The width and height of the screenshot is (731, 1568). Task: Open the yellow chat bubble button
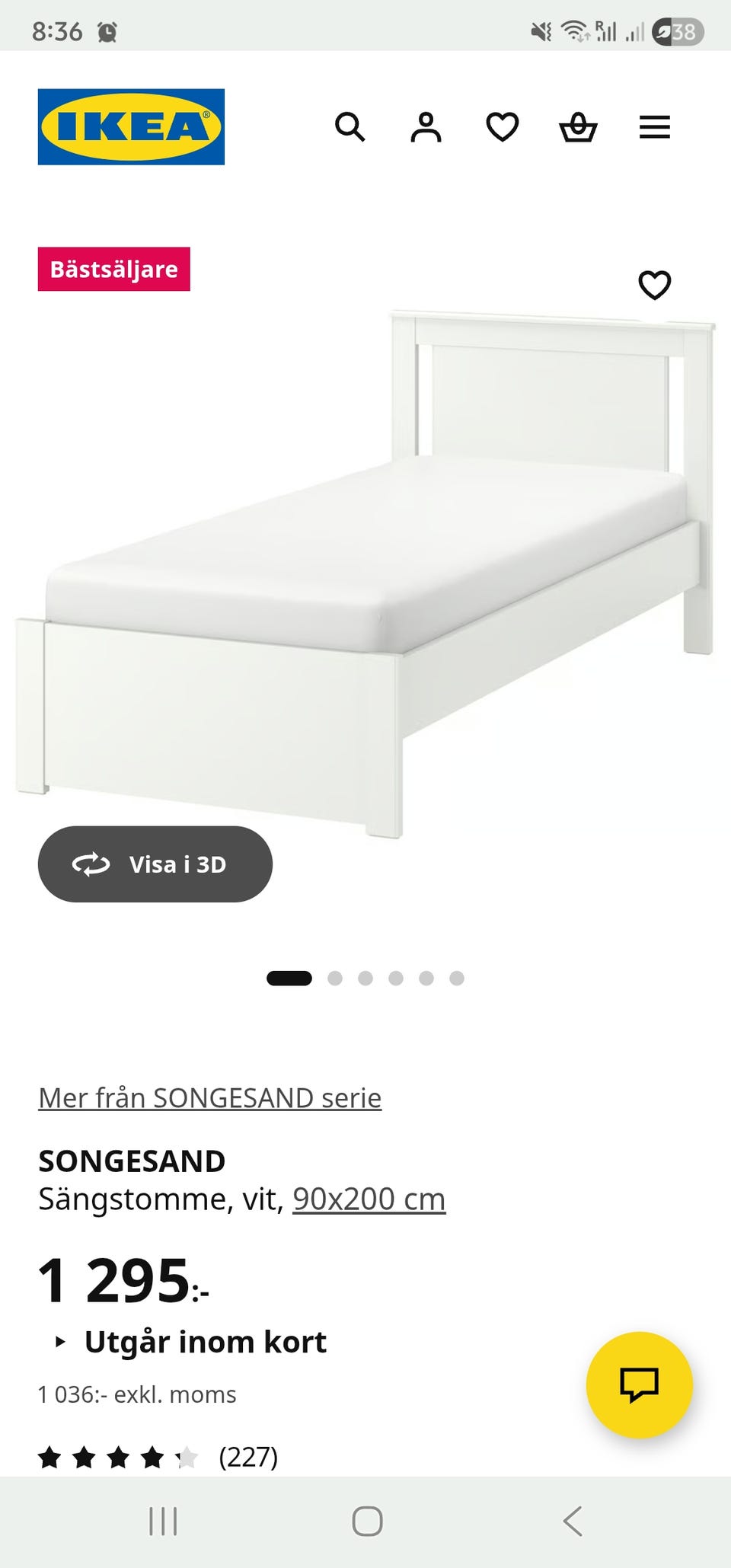click(x=639, y=1384)
